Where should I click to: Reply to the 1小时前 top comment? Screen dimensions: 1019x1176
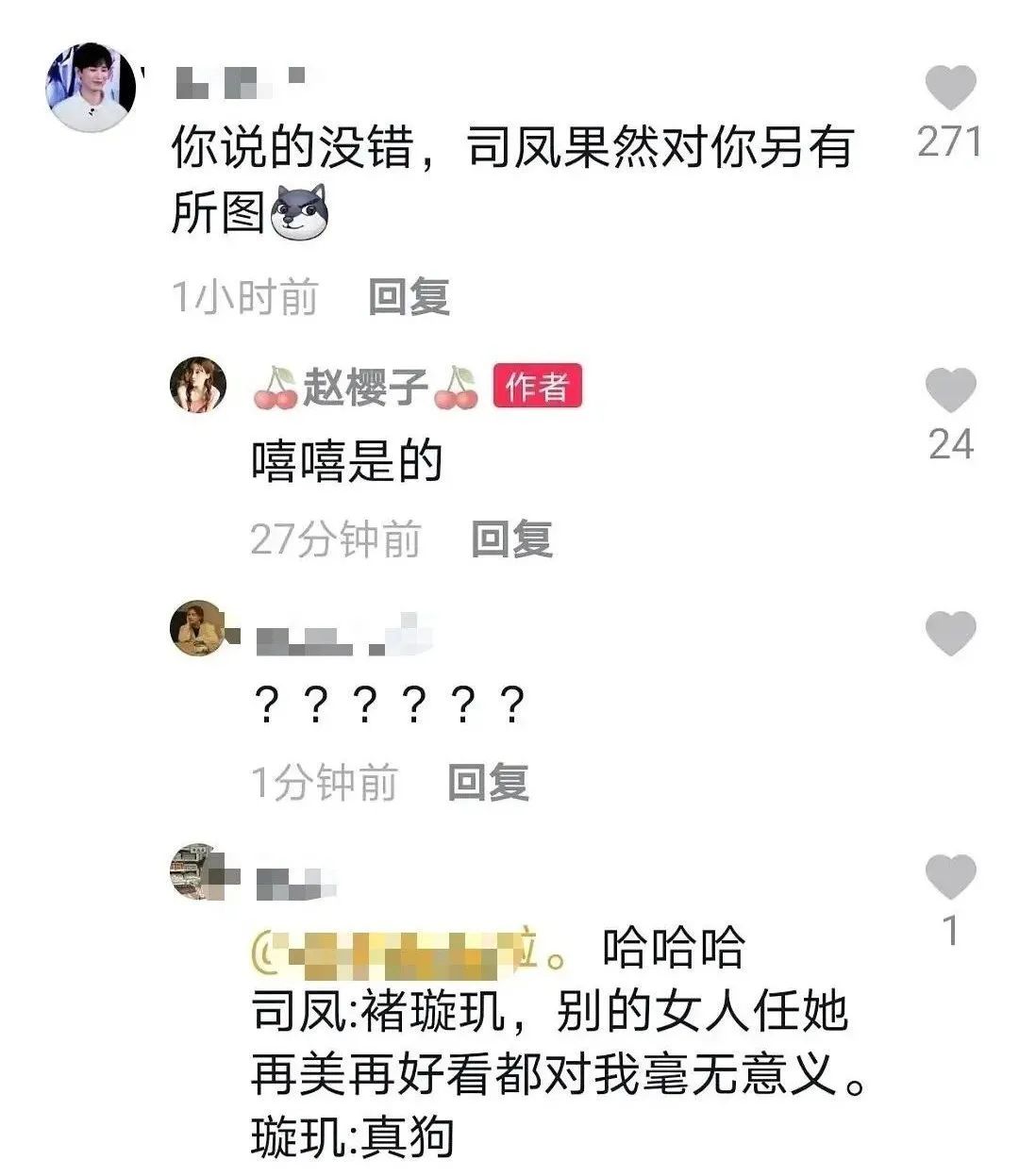[x=408, y=297]
